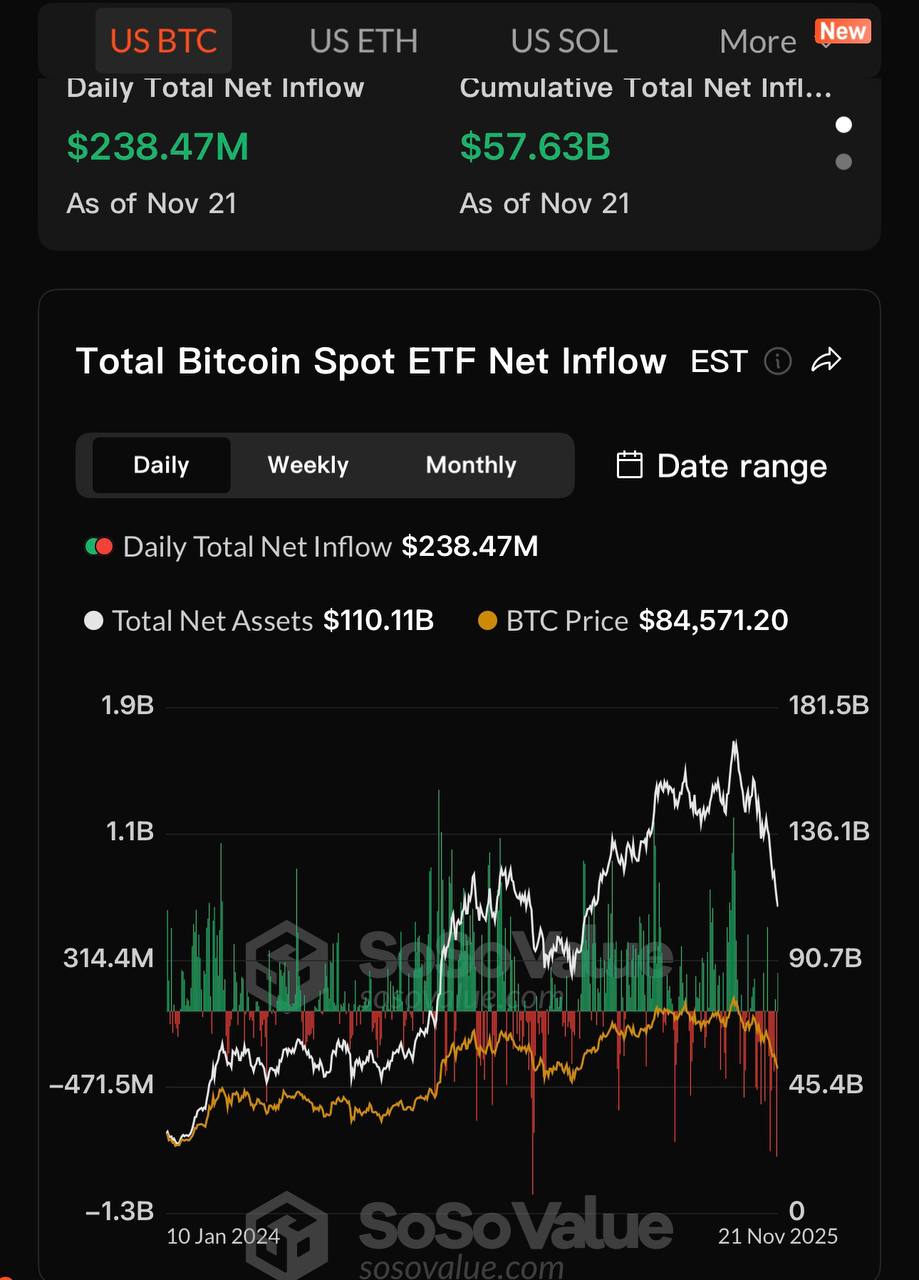Click the orange BTC Price legend dot
Image resolution: width=919 pixels, height=1280 pixels.
coord(487,620)
